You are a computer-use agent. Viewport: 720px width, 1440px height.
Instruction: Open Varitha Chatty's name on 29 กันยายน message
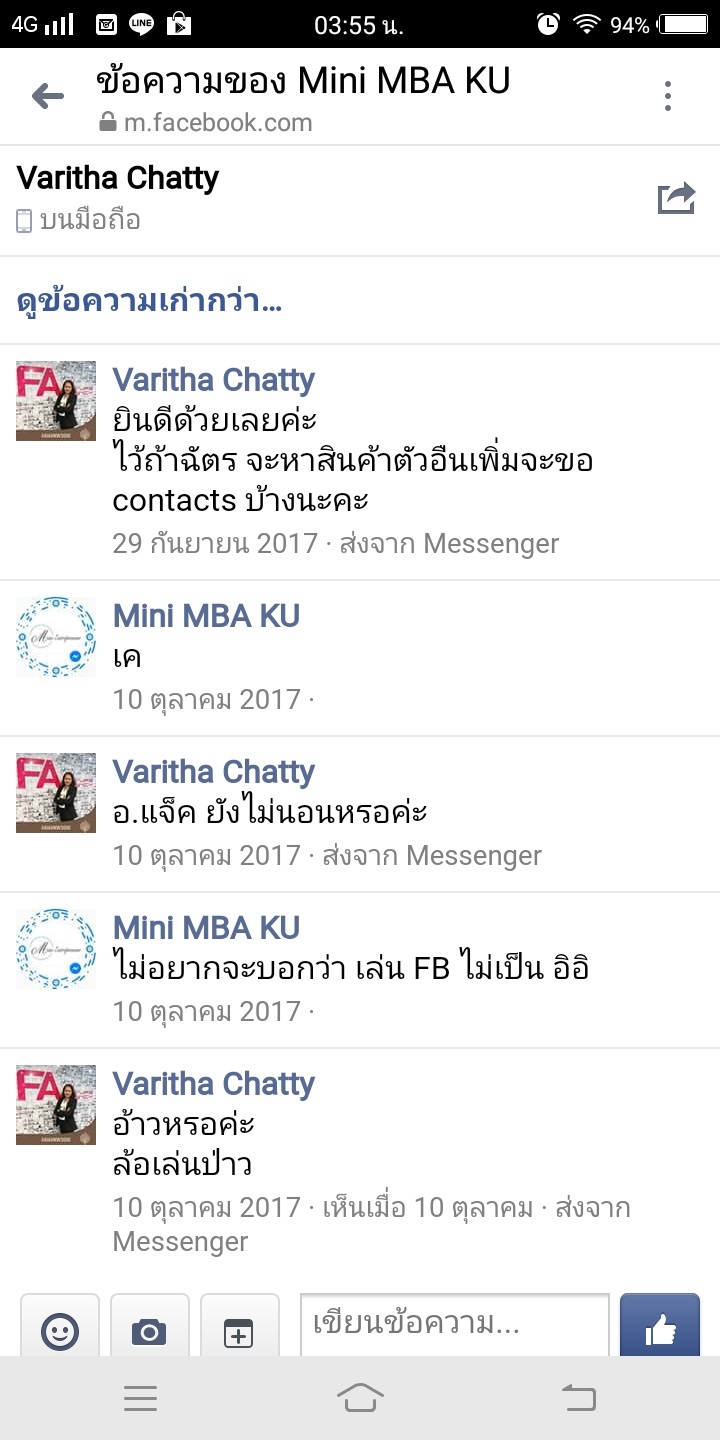click(x=213, y=380)
